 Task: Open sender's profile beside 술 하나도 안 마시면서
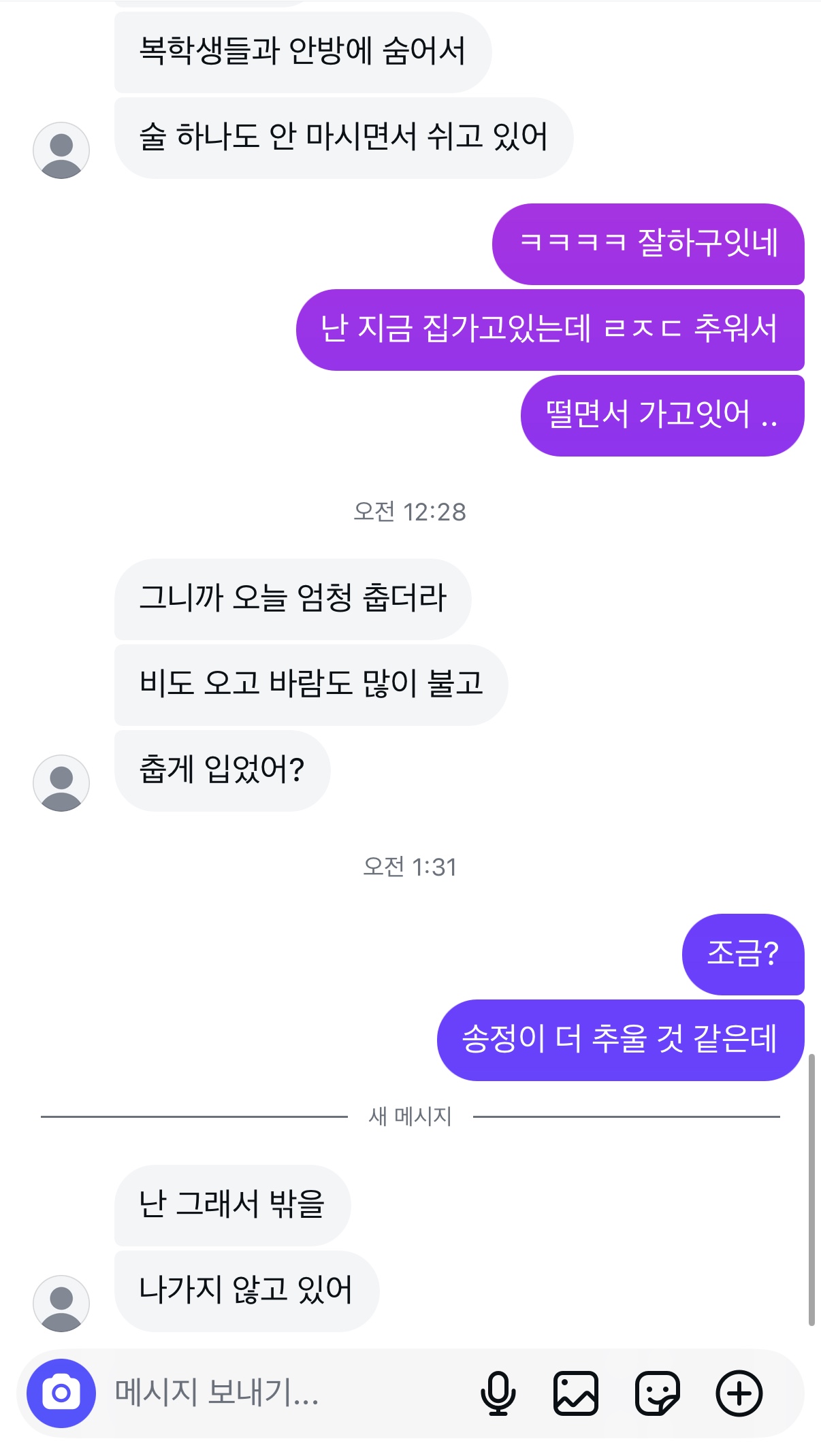tap(61, 150)
